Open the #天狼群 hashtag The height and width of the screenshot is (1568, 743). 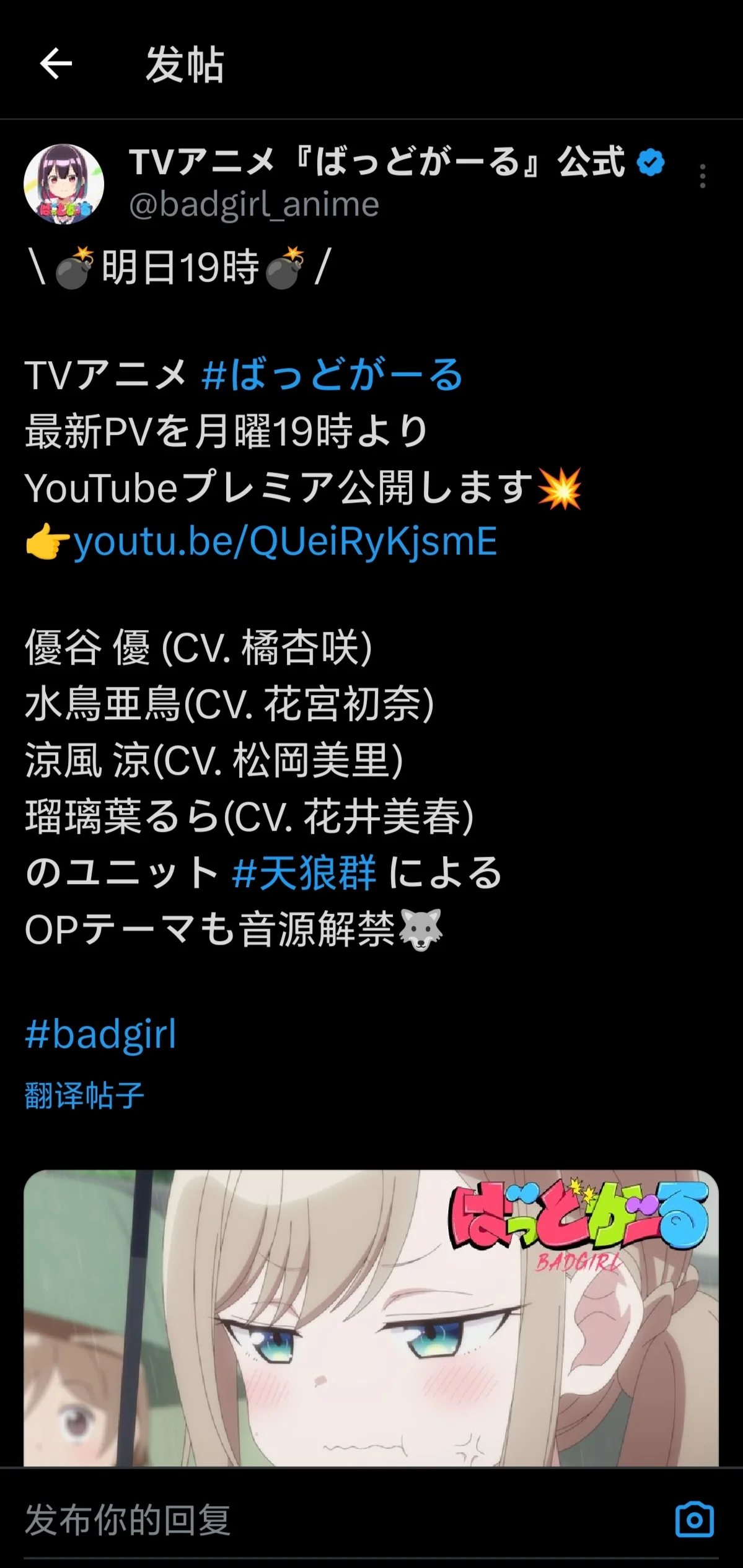pos(304,872)
